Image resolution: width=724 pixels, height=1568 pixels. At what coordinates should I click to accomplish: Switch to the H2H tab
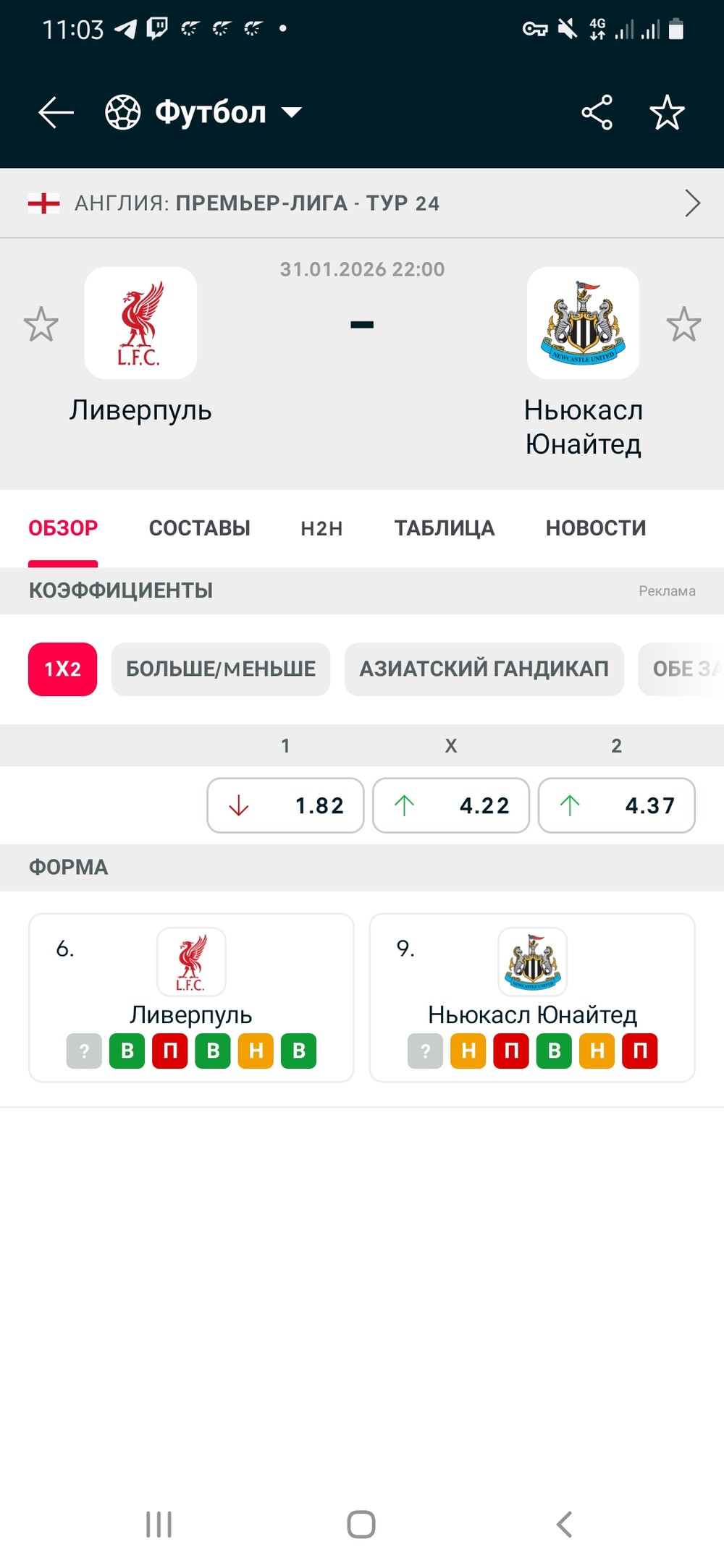(x=321, y=528)
